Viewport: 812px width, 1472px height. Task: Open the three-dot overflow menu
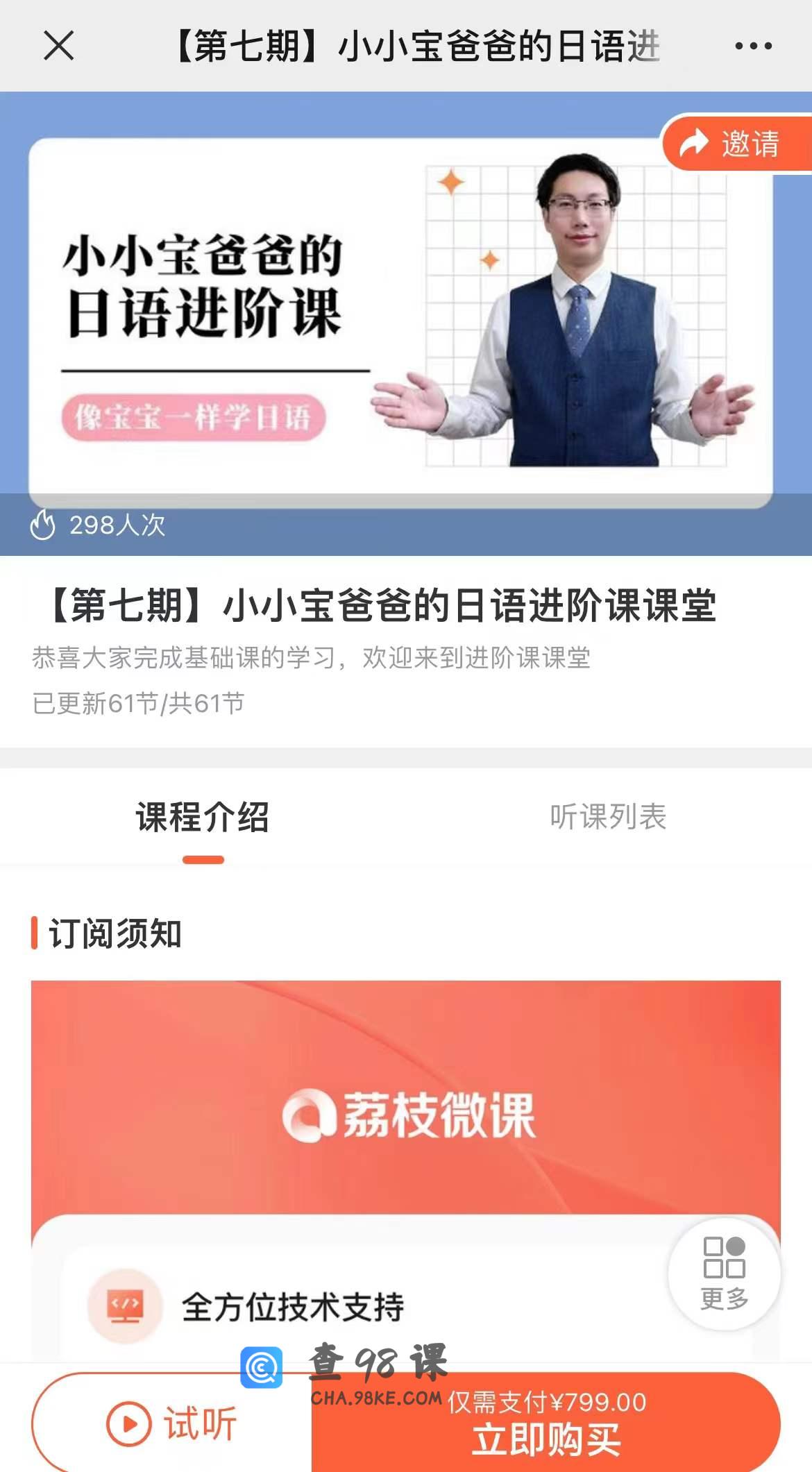[753, 46]
